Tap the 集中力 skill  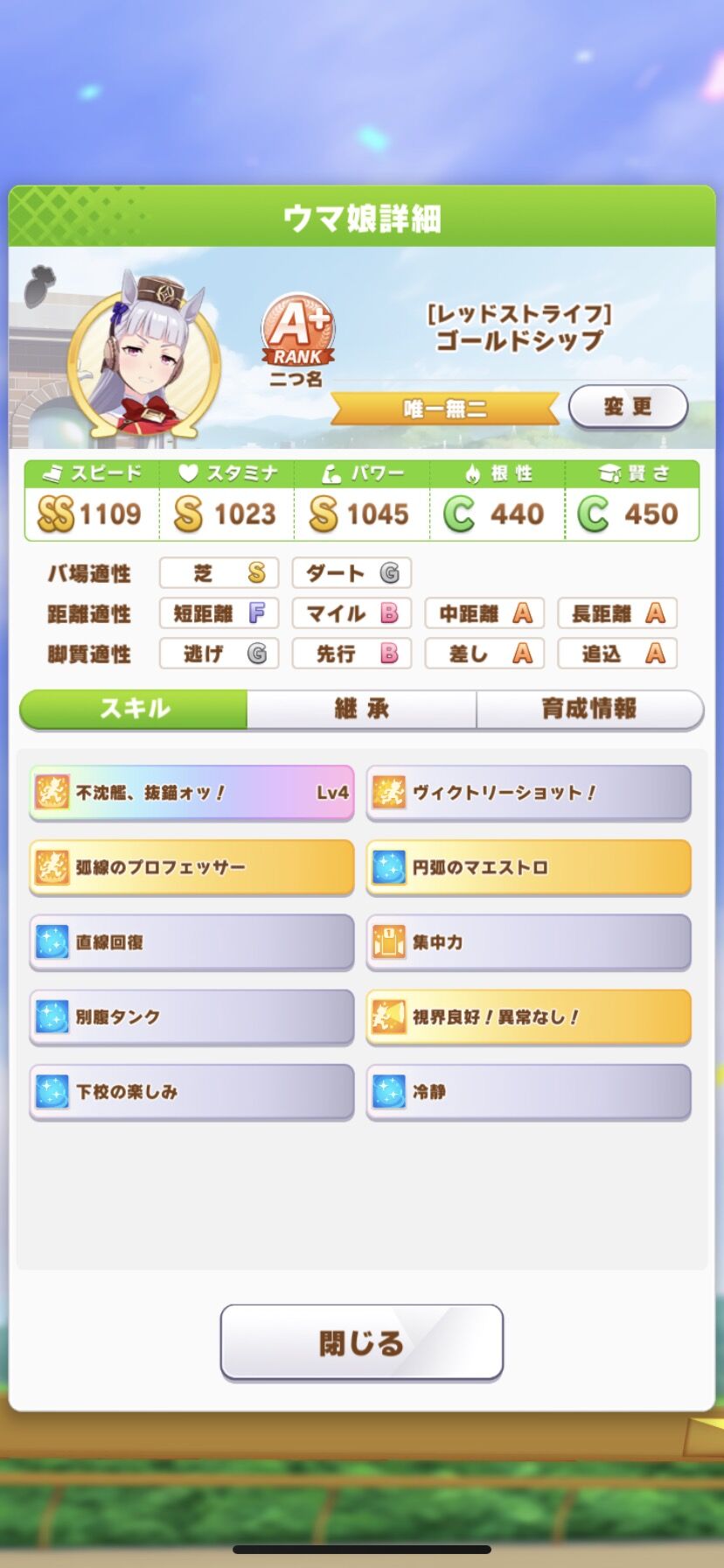528,942
